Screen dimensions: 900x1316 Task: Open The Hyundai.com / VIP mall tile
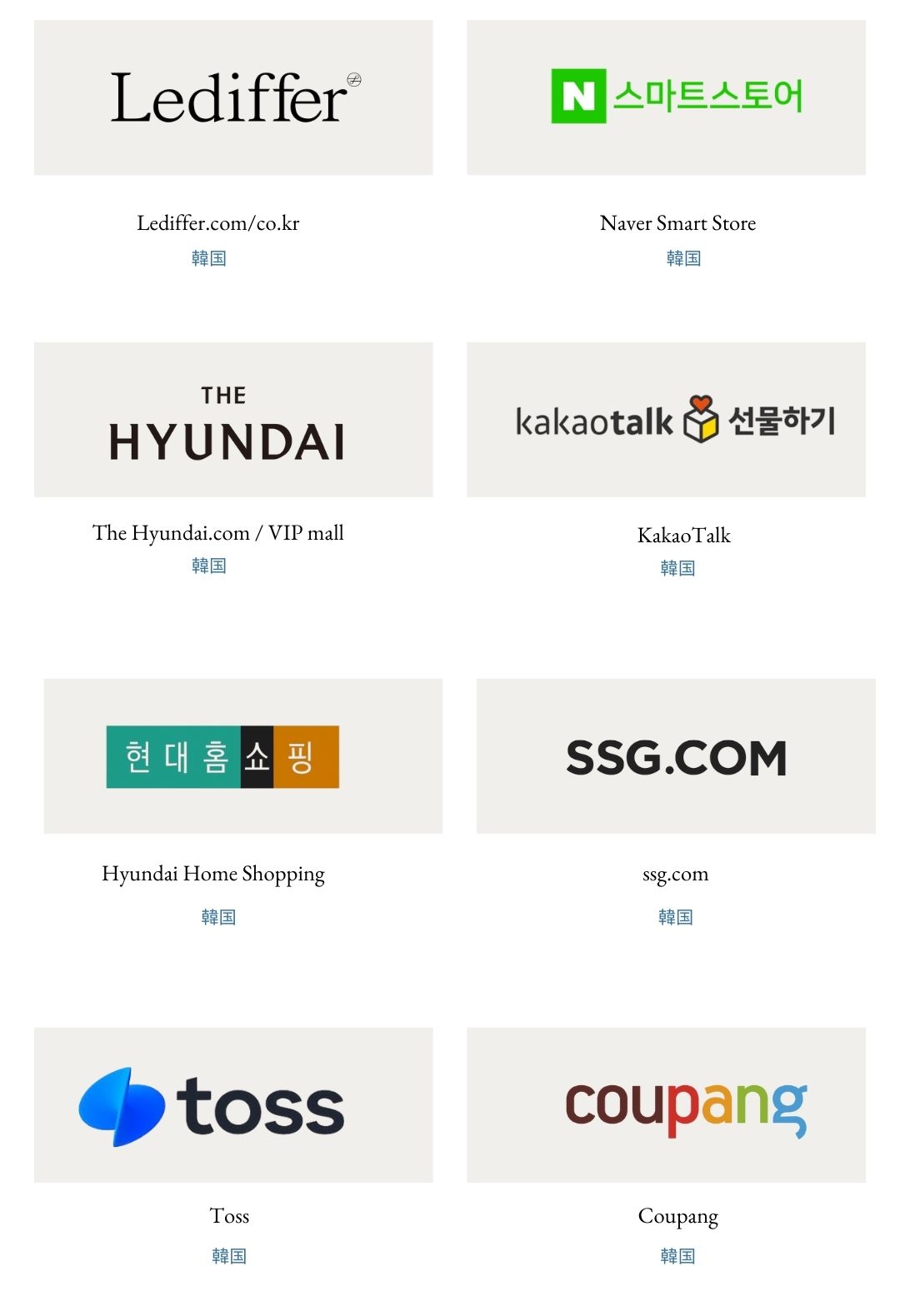coord(233,419)
